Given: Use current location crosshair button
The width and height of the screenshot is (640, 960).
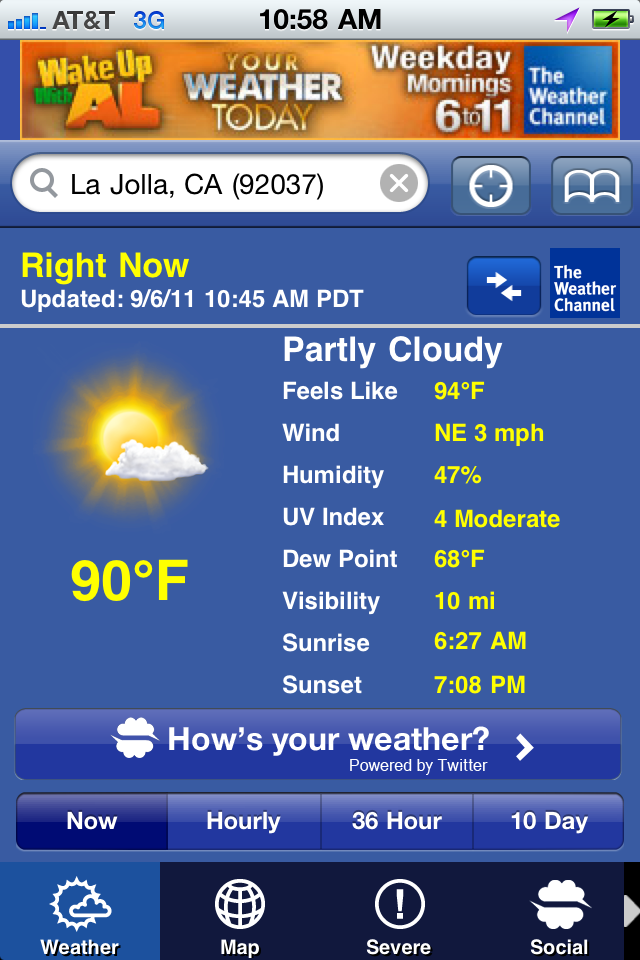Looking at the screenshot, I should pos(490,185).
